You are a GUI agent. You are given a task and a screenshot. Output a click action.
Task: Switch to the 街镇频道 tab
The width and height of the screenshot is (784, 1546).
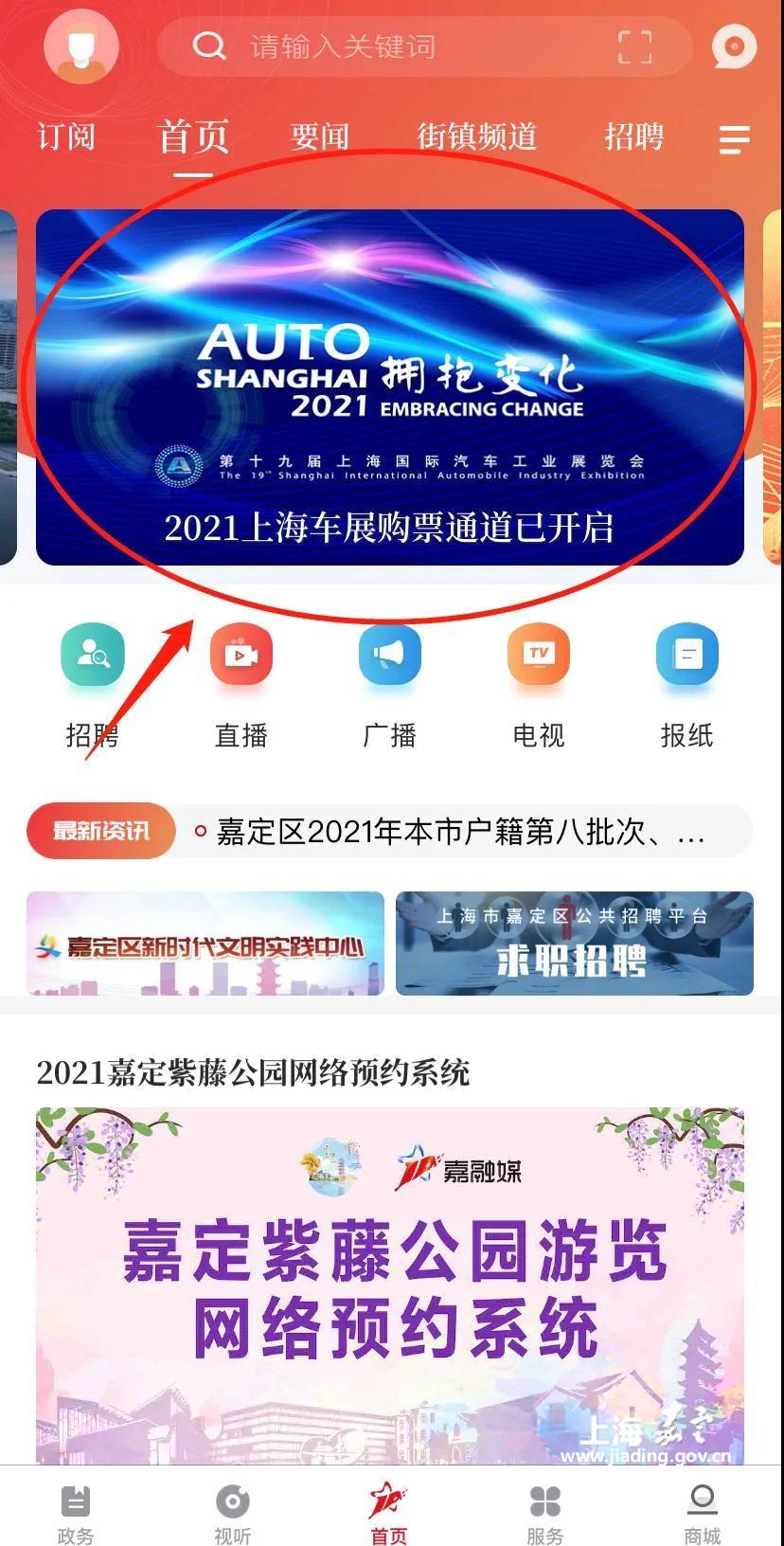(477, 137)
